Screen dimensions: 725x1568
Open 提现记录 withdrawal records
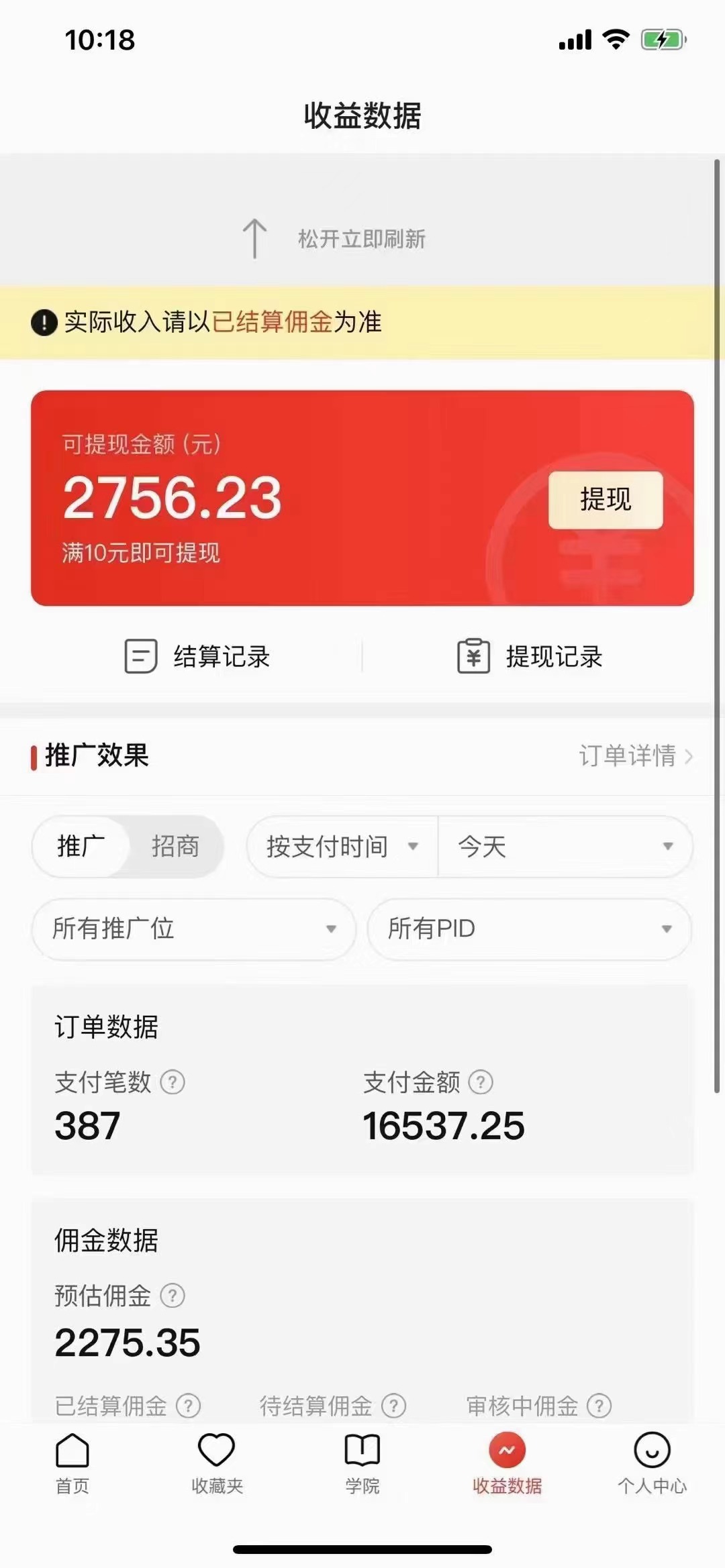[530, 656]
